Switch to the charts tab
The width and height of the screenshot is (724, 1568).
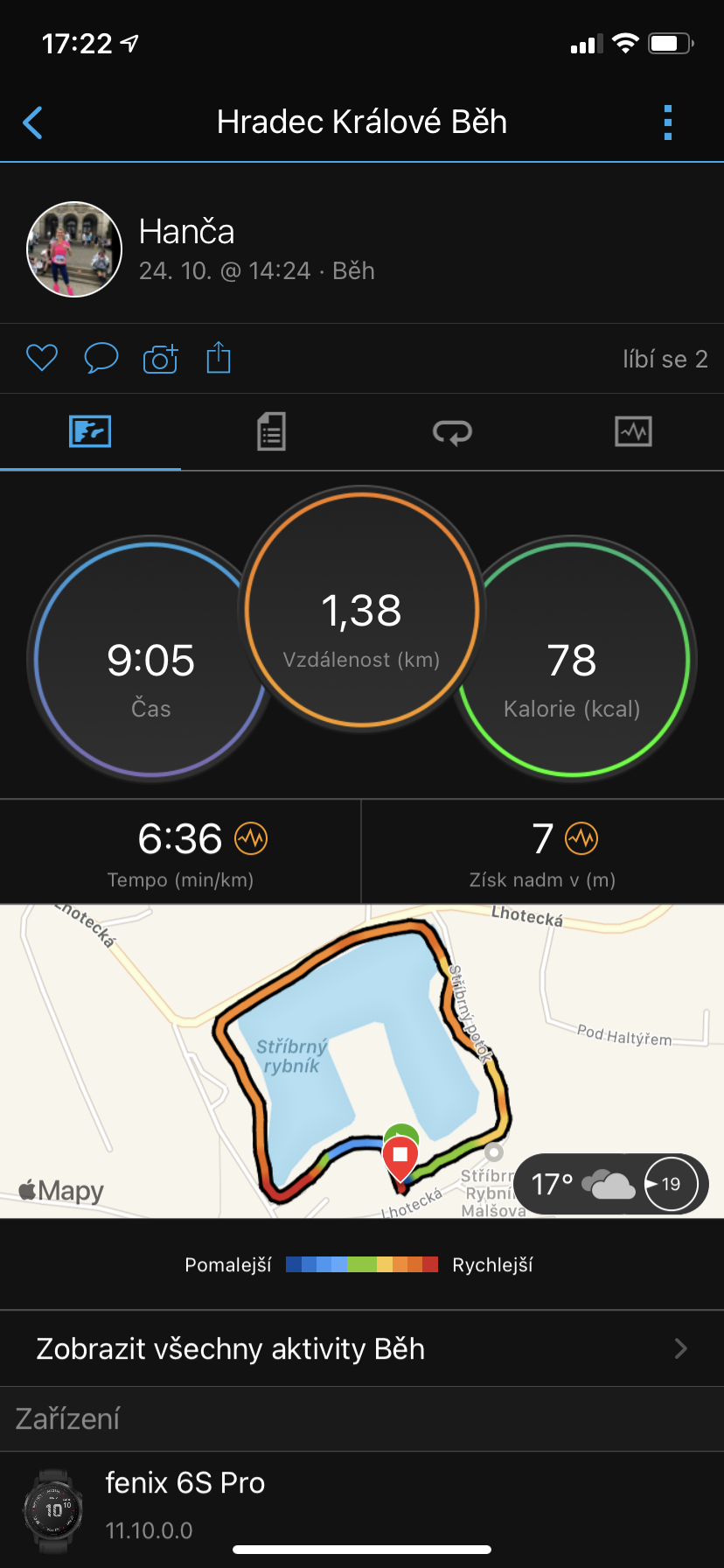click(x=634, y=432)
